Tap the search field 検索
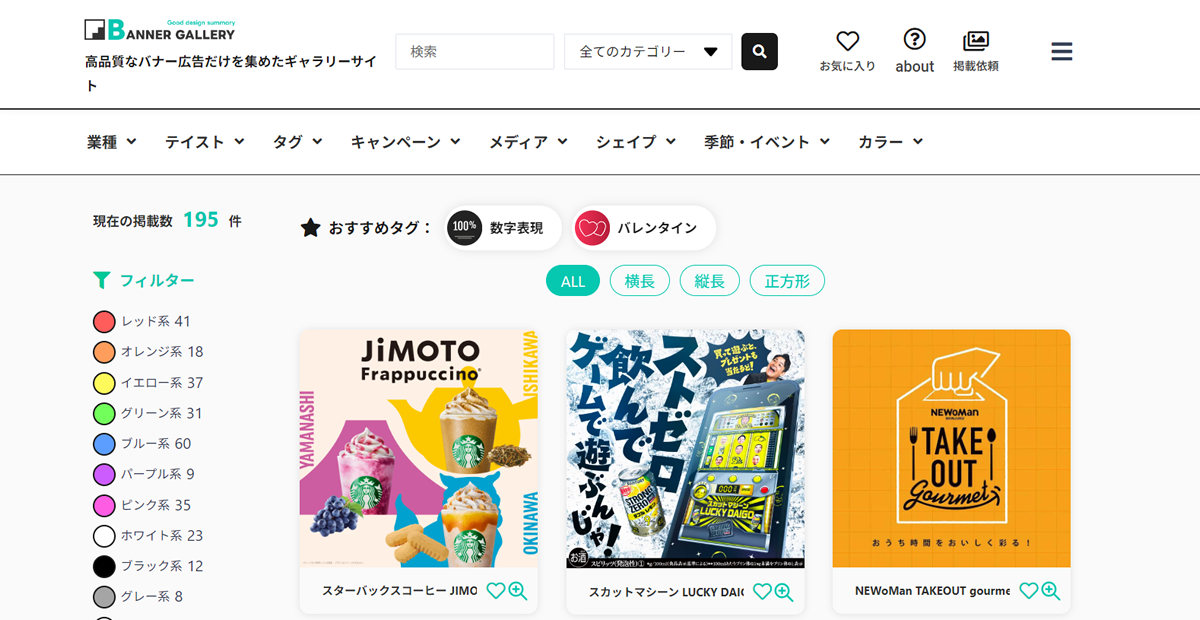Screen dimensions: 1200x620 click(x=474, y=52)
